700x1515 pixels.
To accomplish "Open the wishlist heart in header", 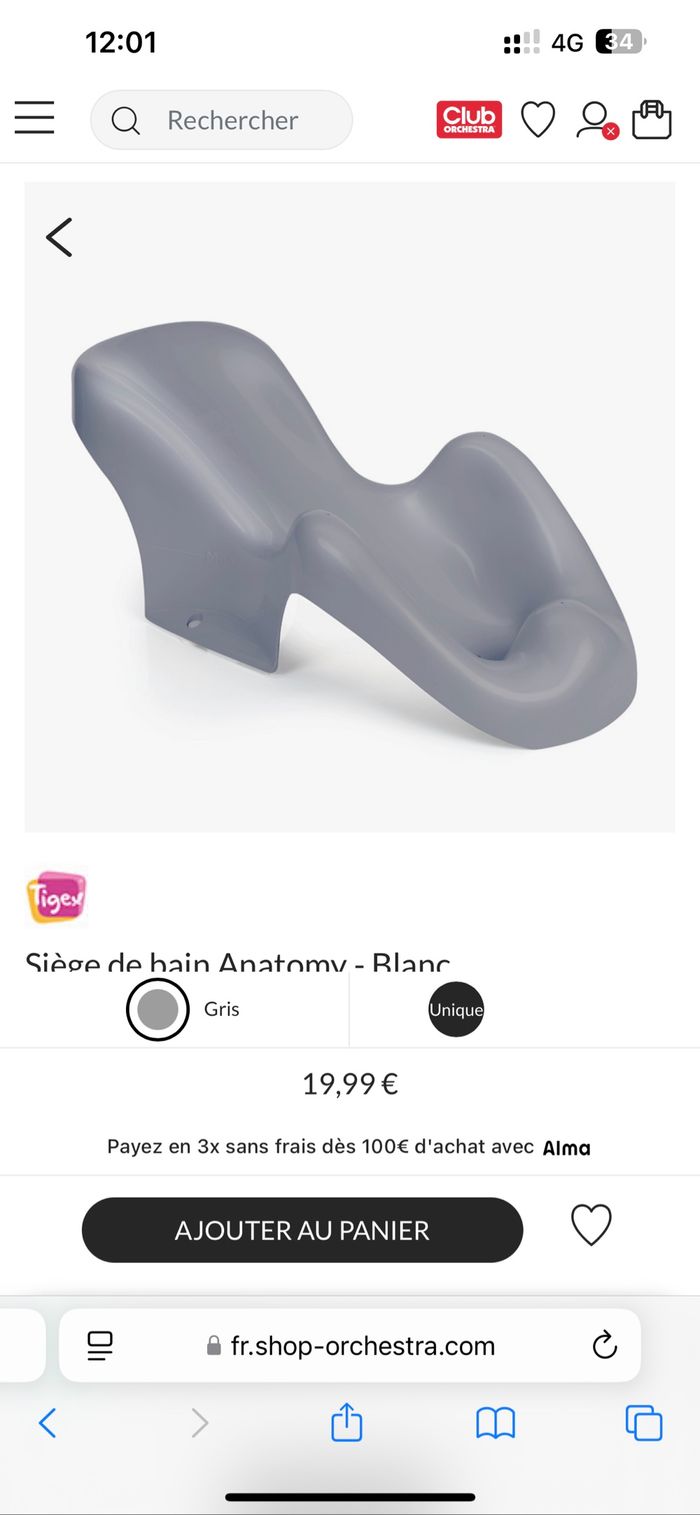I will tap(538, 120).
